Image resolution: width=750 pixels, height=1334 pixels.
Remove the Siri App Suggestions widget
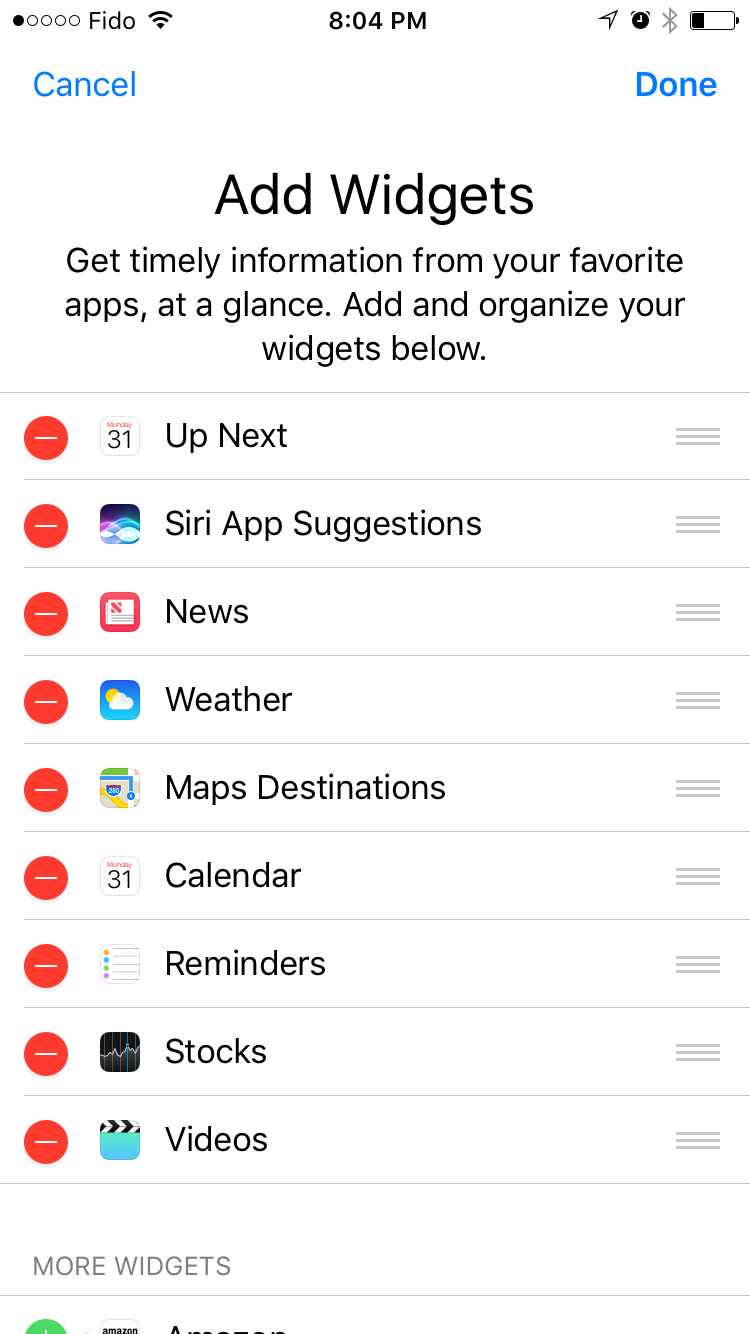[x=46, y=525]
